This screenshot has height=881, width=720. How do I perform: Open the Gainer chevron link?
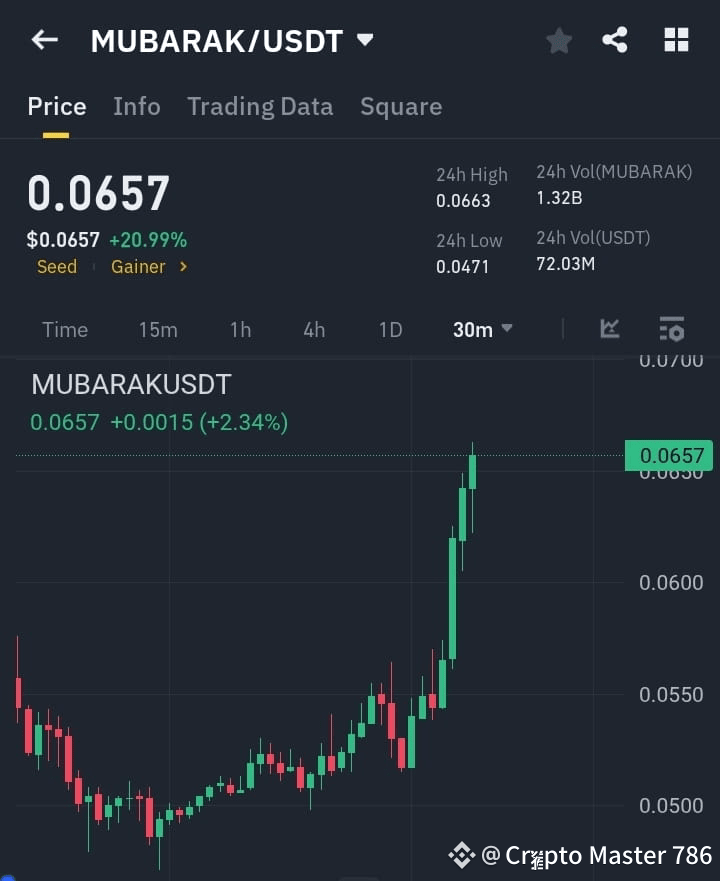point(148,266)
